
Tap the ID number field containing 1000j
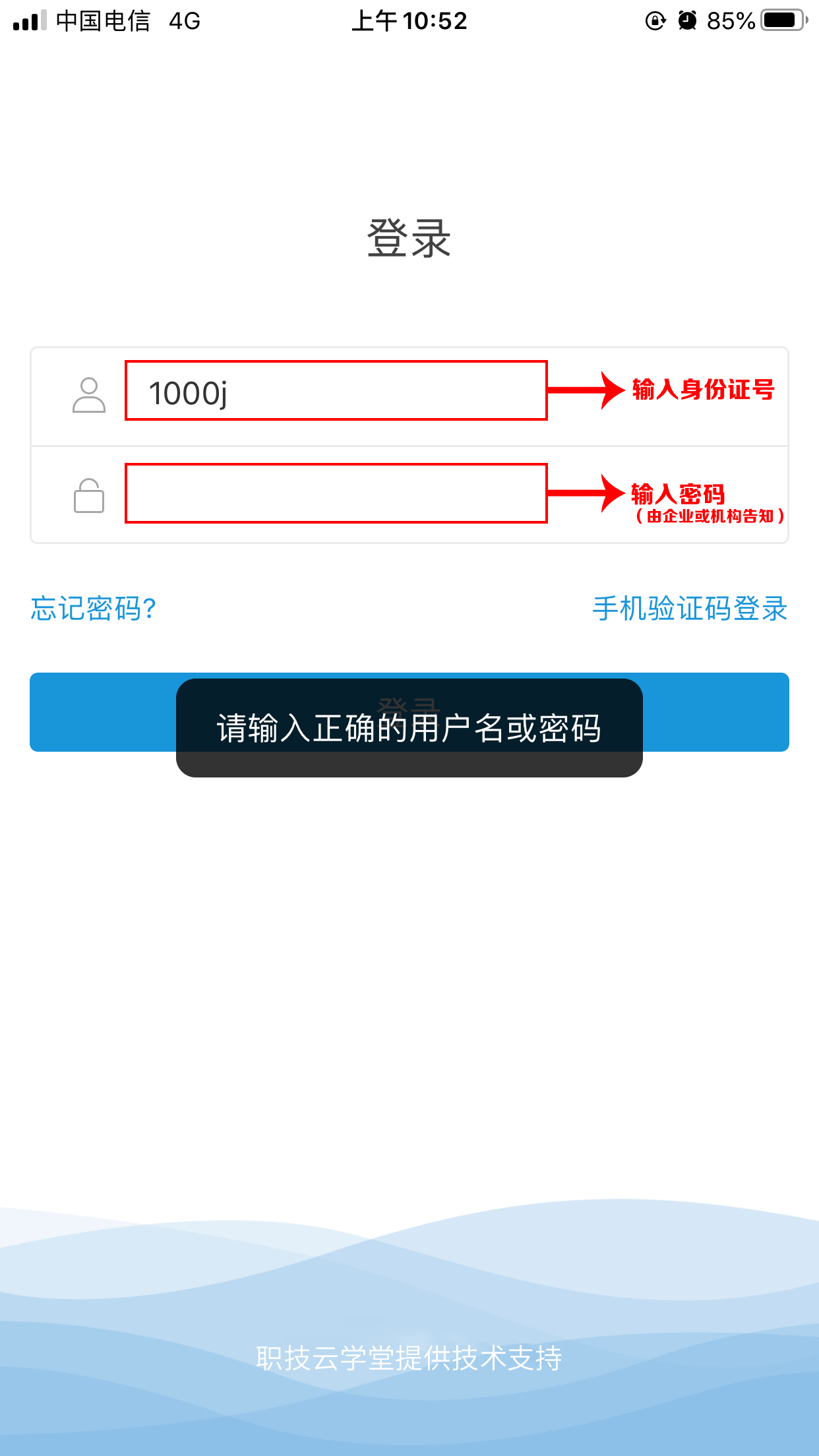coord(336,392)
